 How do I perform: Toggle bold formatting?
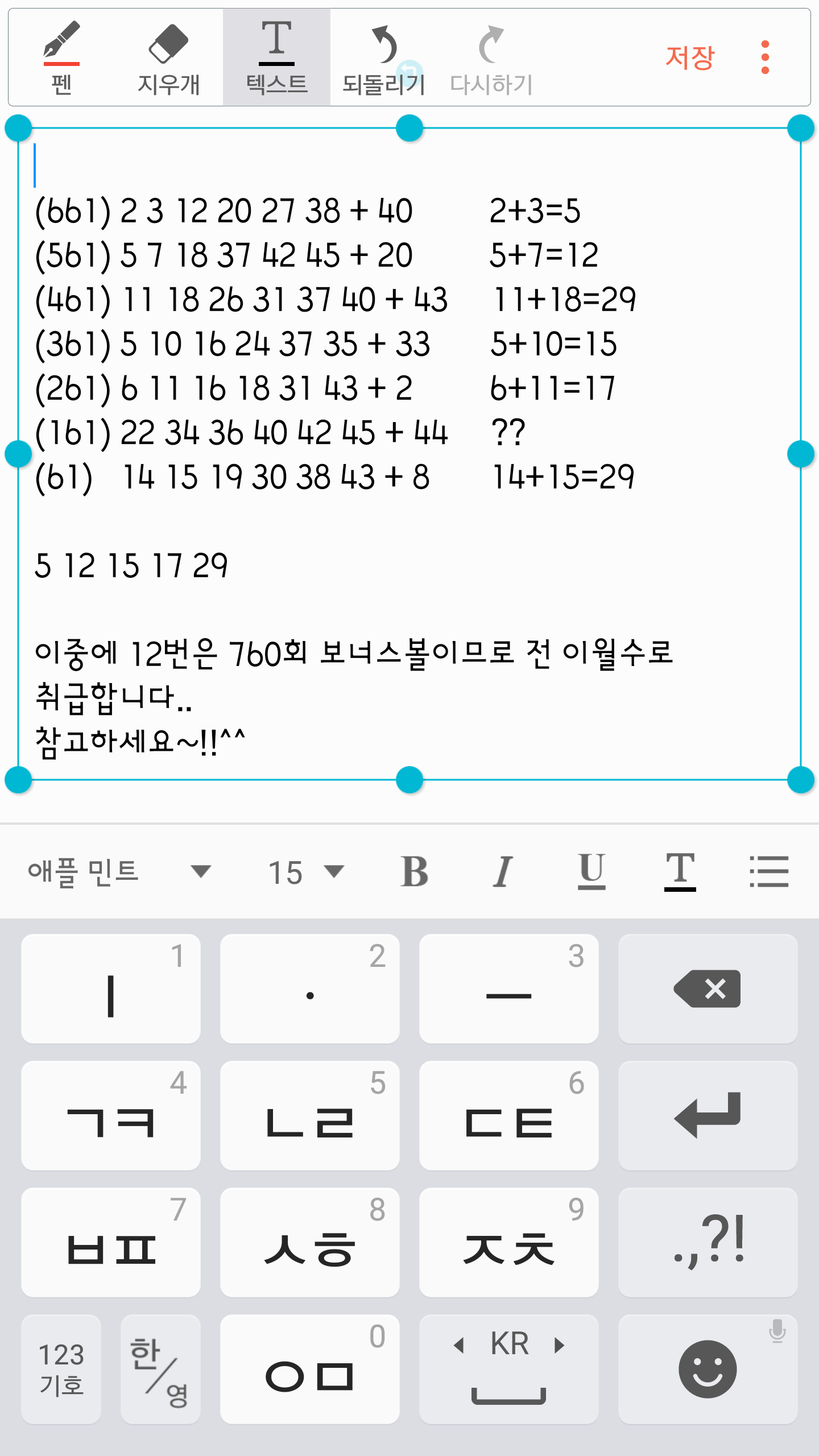415,871
